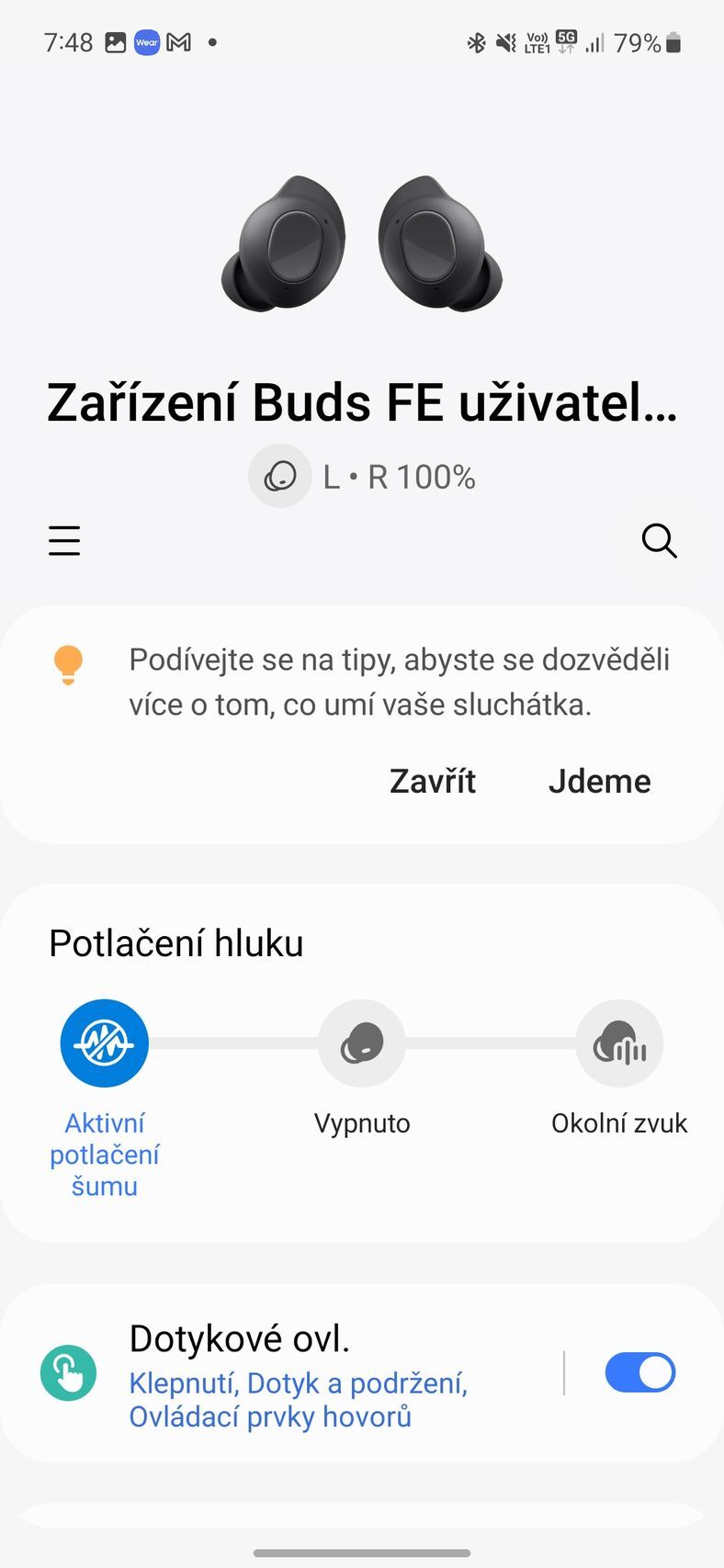Select the Okolní zvuk icon

tap(618, 1043)
